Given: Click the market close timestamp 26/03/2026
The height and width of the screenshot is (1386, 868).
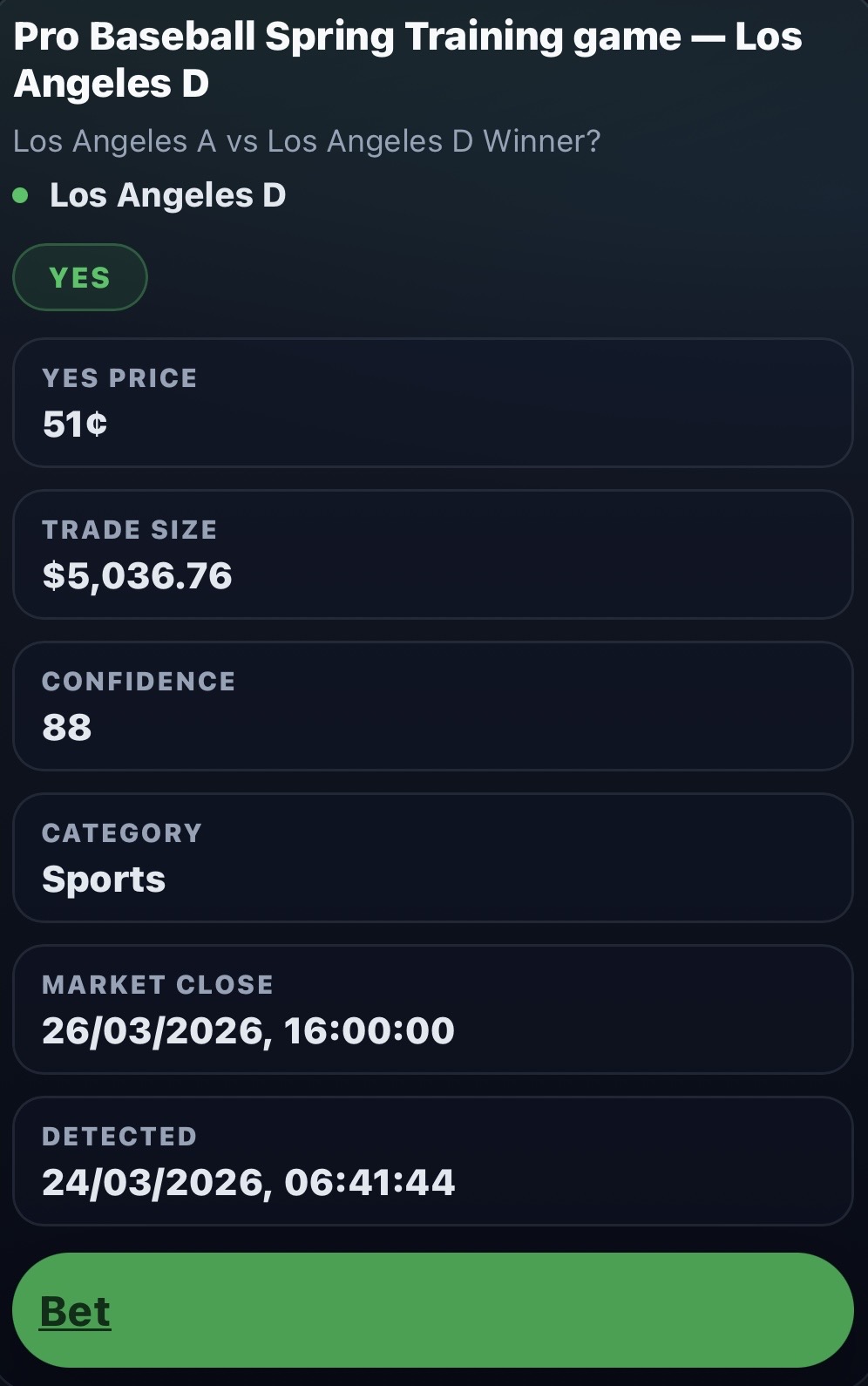Looking at the screenshot, I should coord(248,1031).
